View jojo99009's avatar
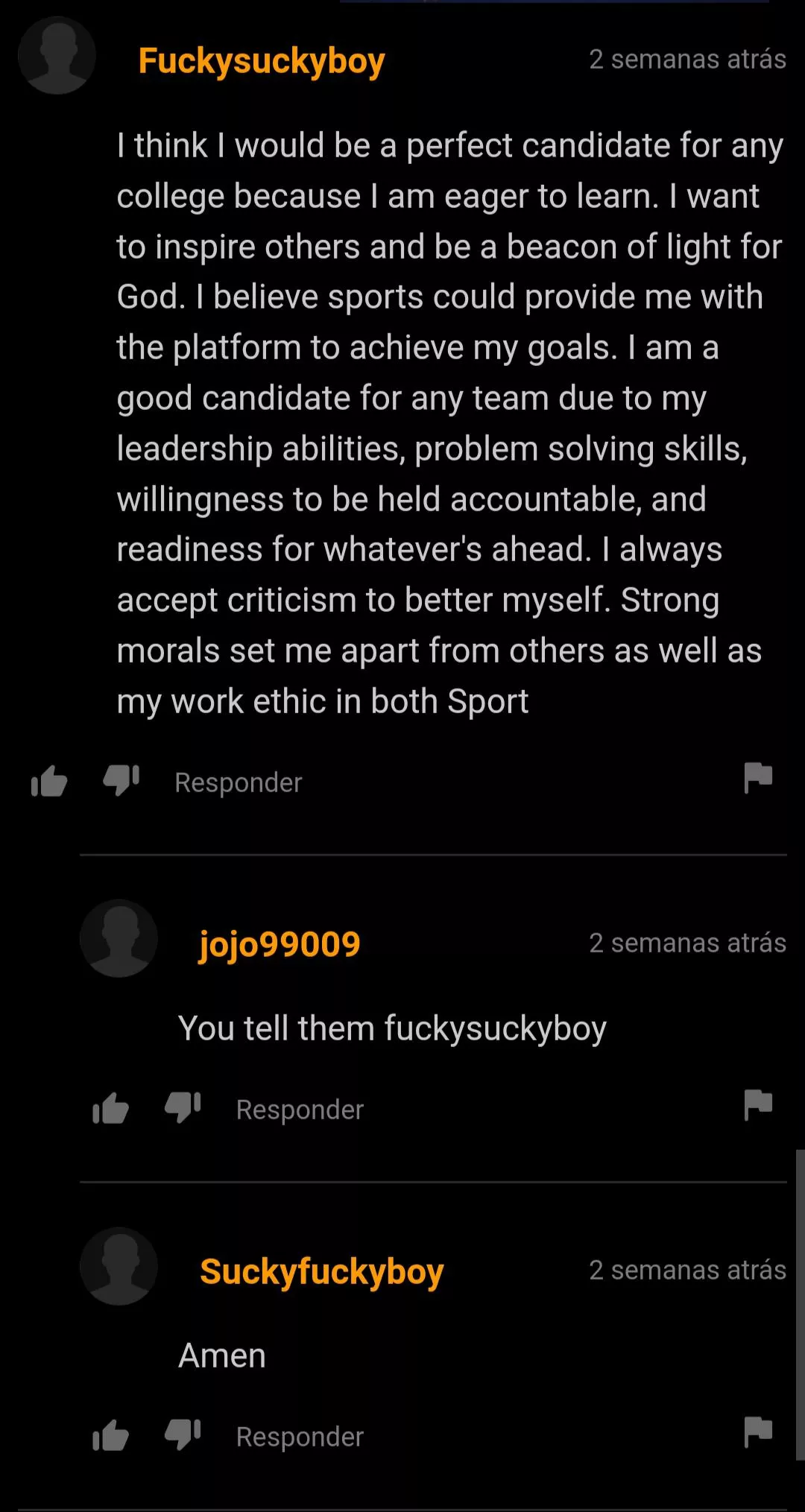The width and height of the screenshot is (805, 1512). pyautogui.click(x=119, y=939)
